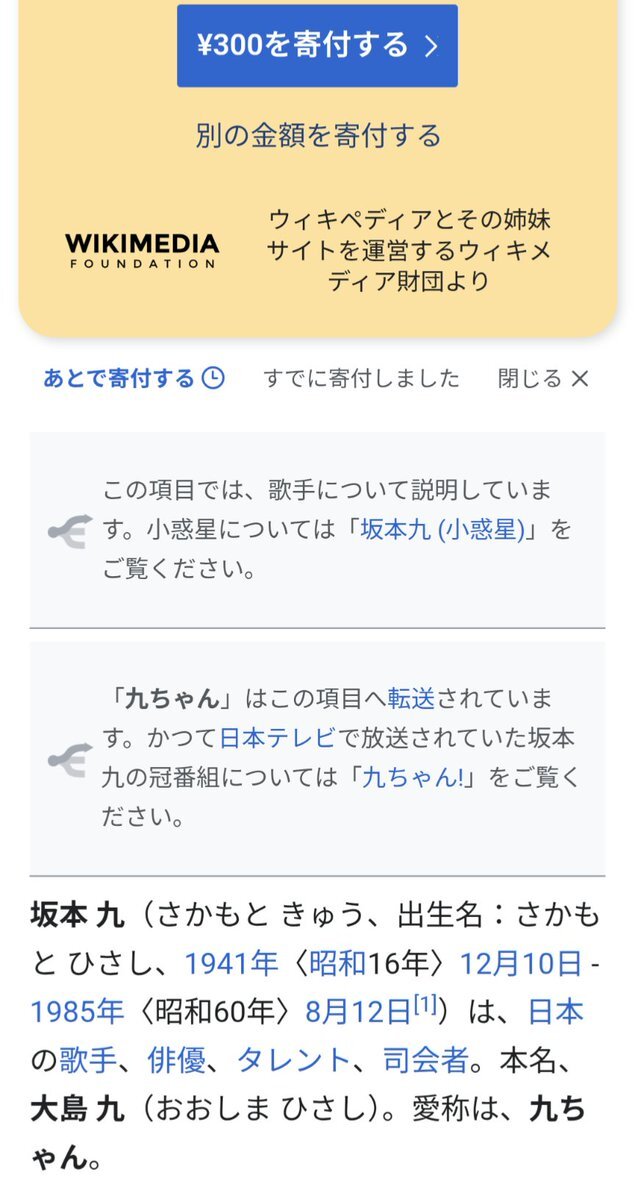This screenshot has width=635, height=1200.
Task: Choose 別の金額を寄付する to donate another amount
Action: 317,135
